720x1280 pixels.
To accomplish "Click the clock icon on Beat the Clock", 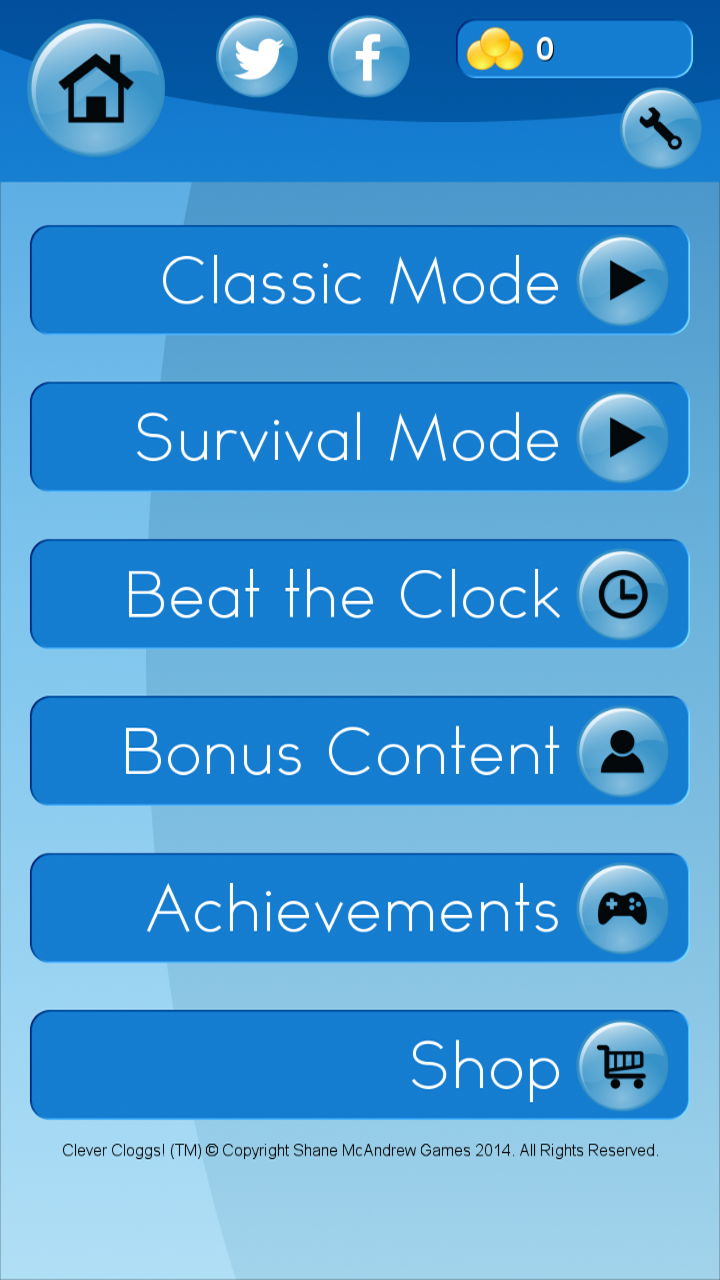I will pyautogui.click(x=622, y=594).
